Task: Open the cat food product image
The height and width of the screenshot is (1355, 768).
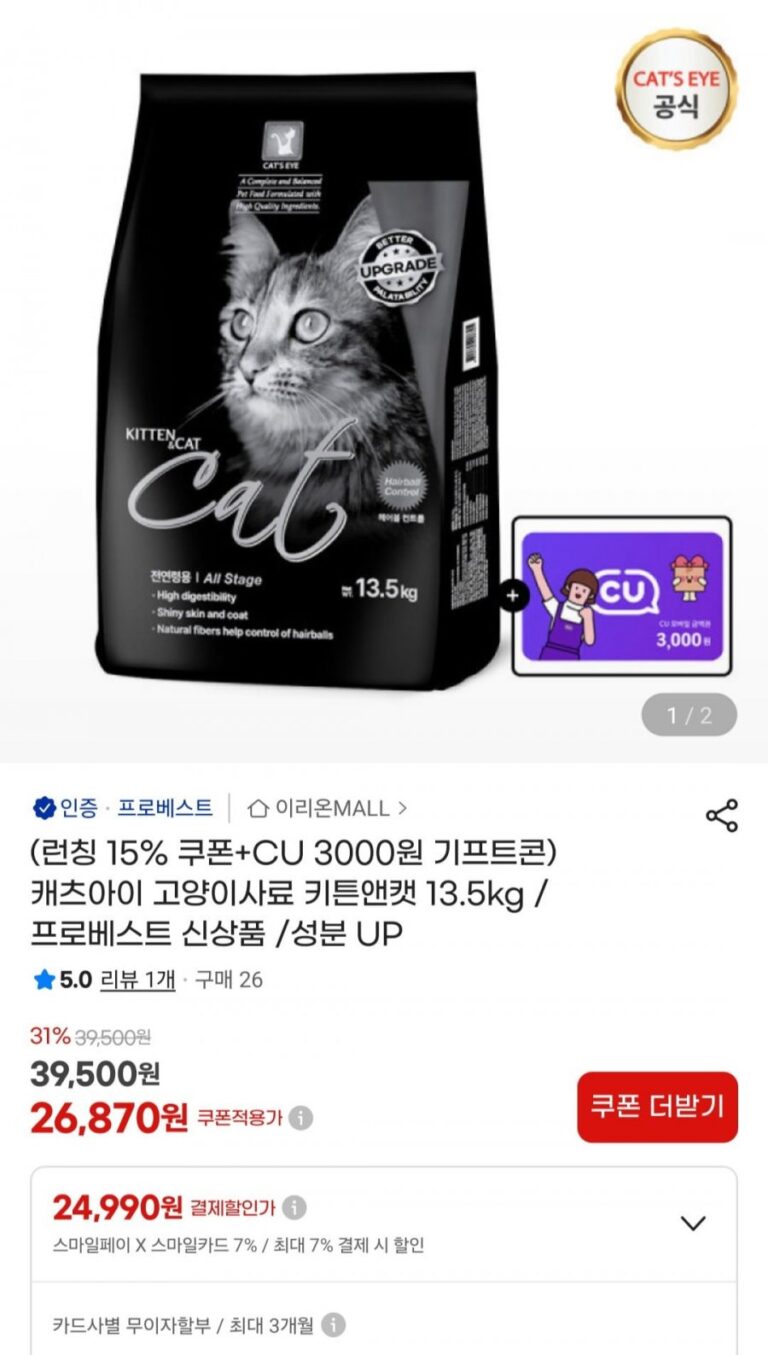Action: point(300,380)
